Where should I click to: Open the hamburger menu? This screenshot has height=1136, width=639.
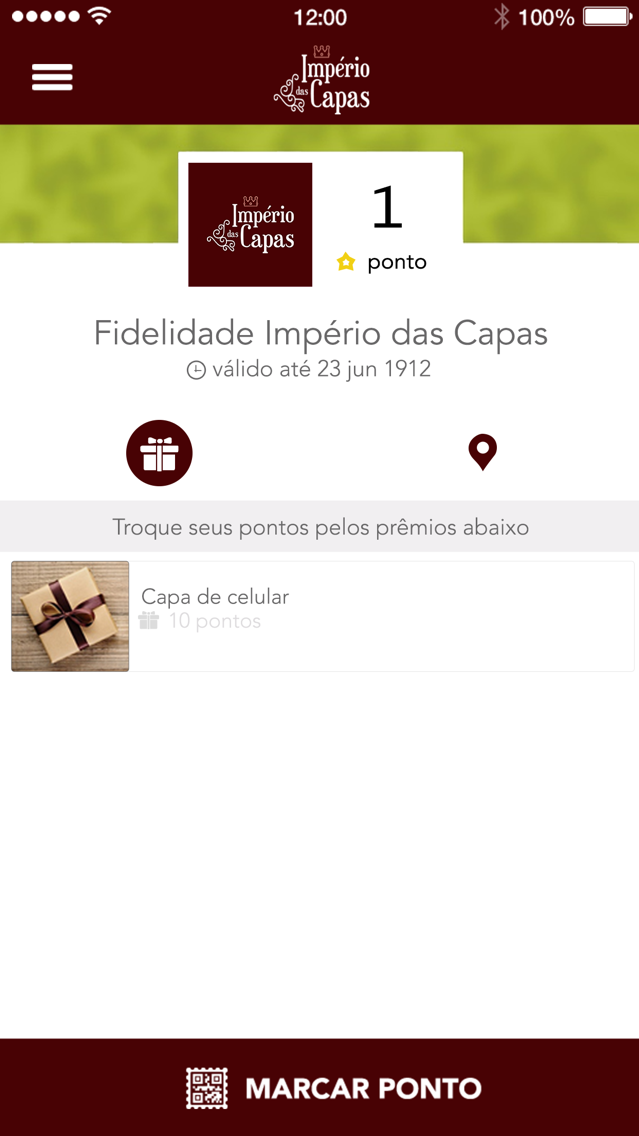coord(52,77)
